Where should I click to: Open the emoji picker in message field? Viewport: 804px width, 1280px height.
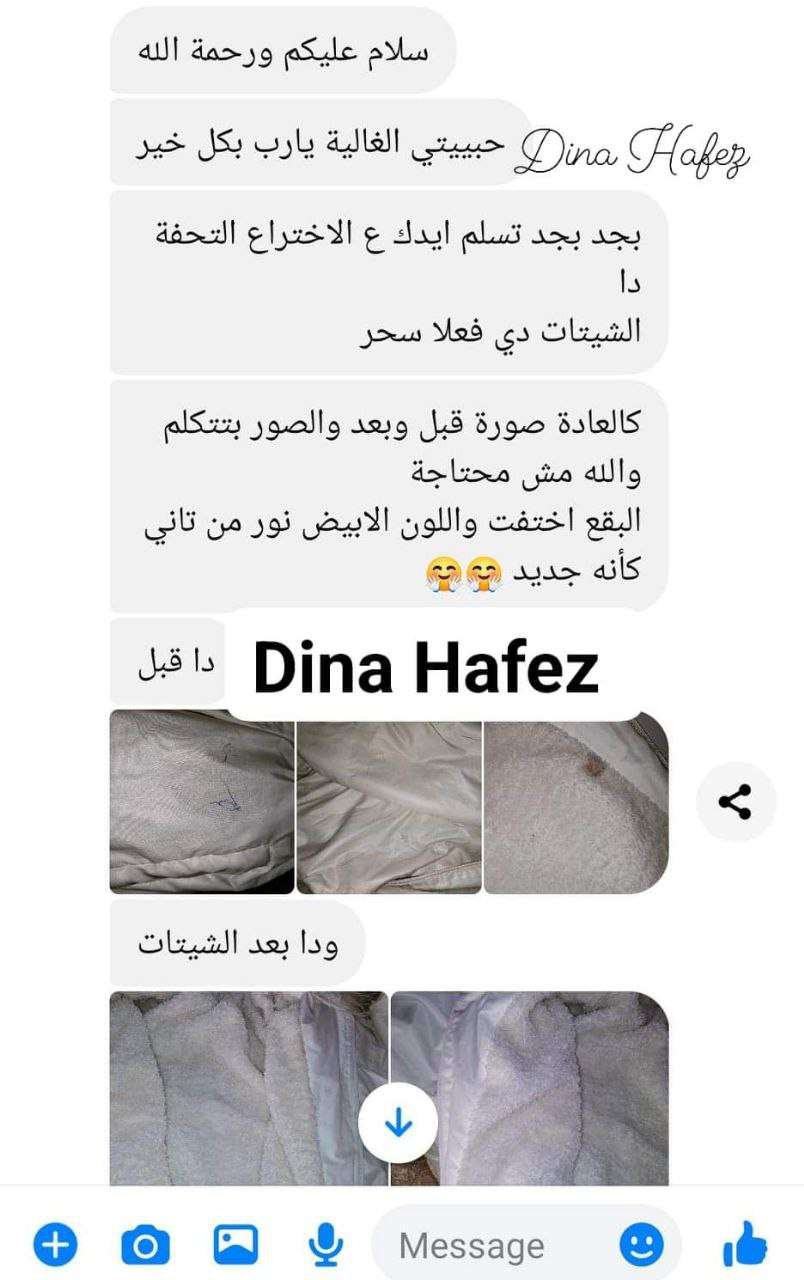[x=641, y=1245]
